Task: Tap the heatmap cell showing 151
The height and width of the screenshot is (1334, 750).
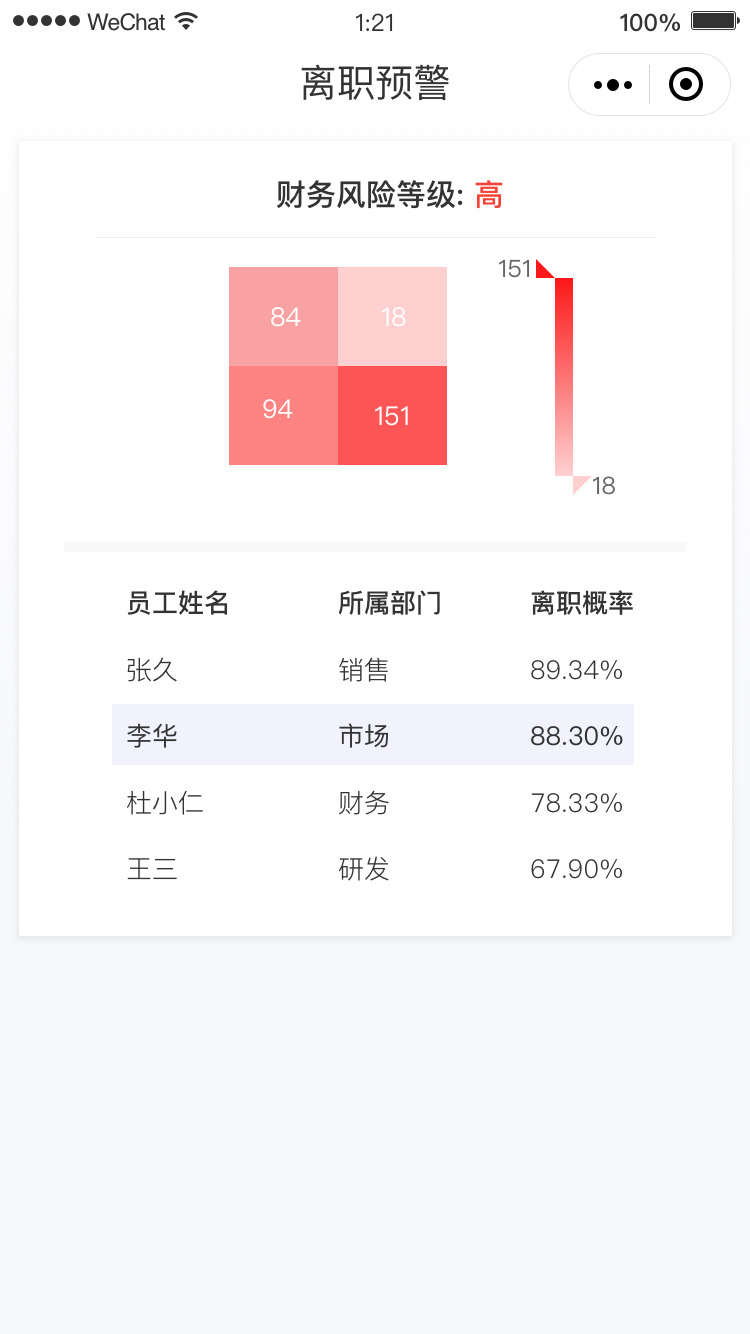Action: (x=393, y=415)
